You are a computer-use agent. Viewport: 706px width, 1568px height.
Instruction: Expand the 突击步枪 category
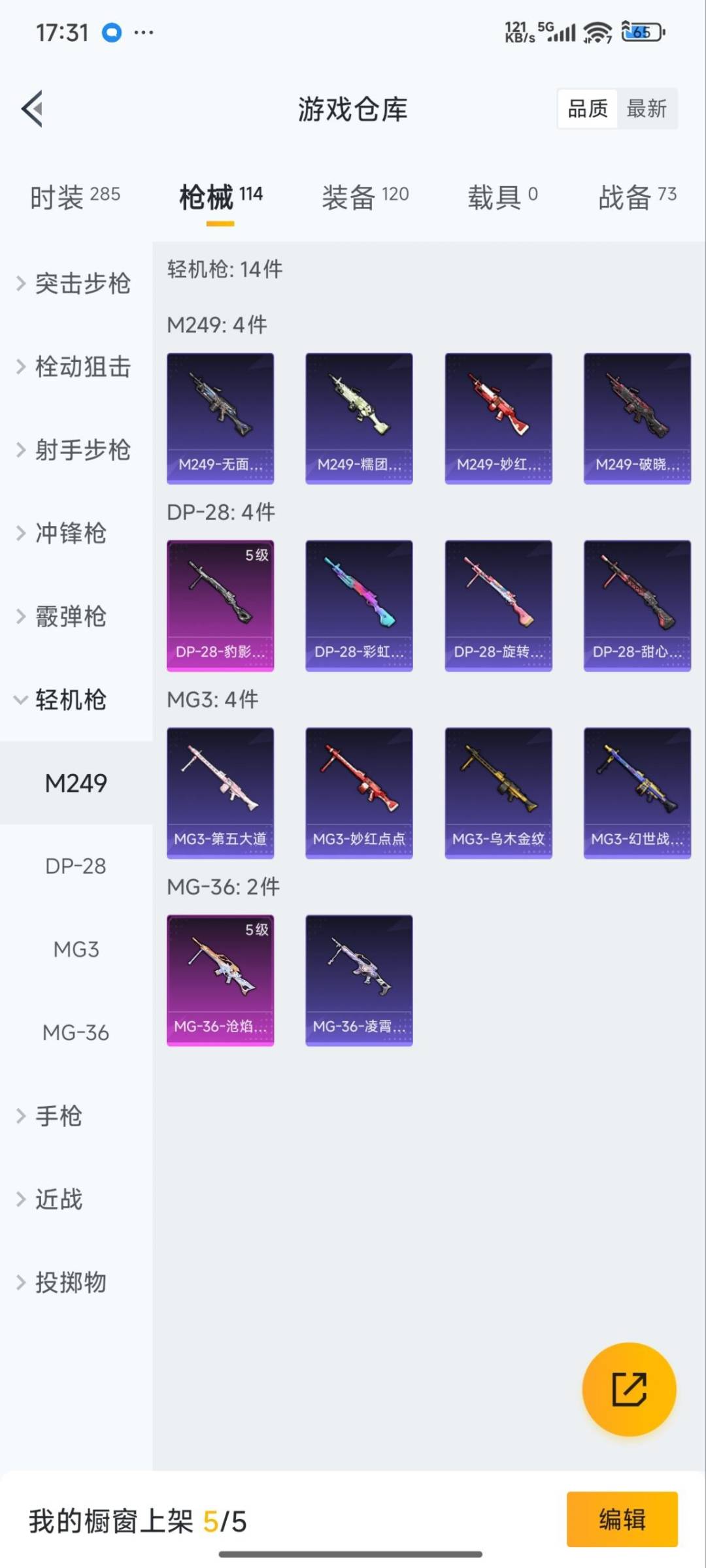click(74, 284)
